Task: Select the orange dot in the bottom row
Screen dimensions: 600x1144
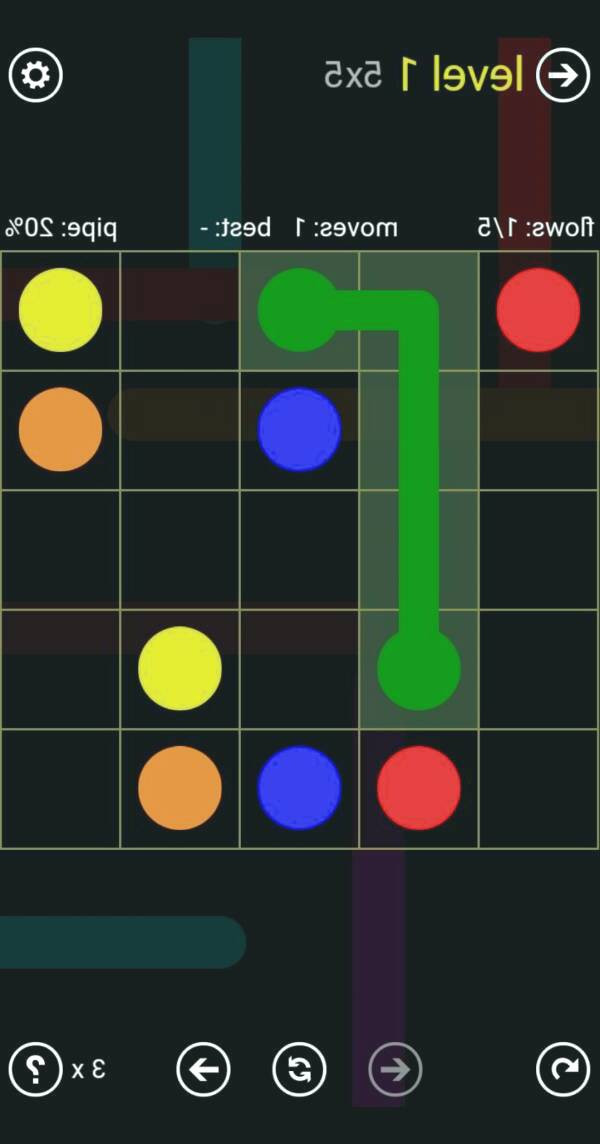Action: [x=180, y=788]
